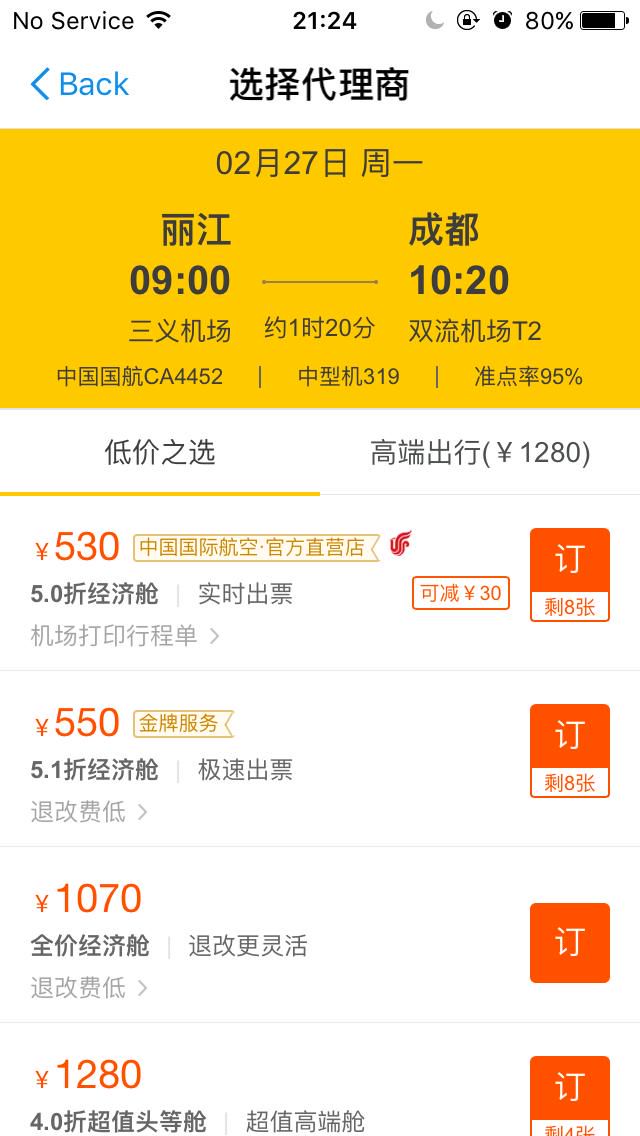View 退改费低 rules for ¥1070 fare
The width and height of the screenshot is (640, 1136).
(88, 988)
